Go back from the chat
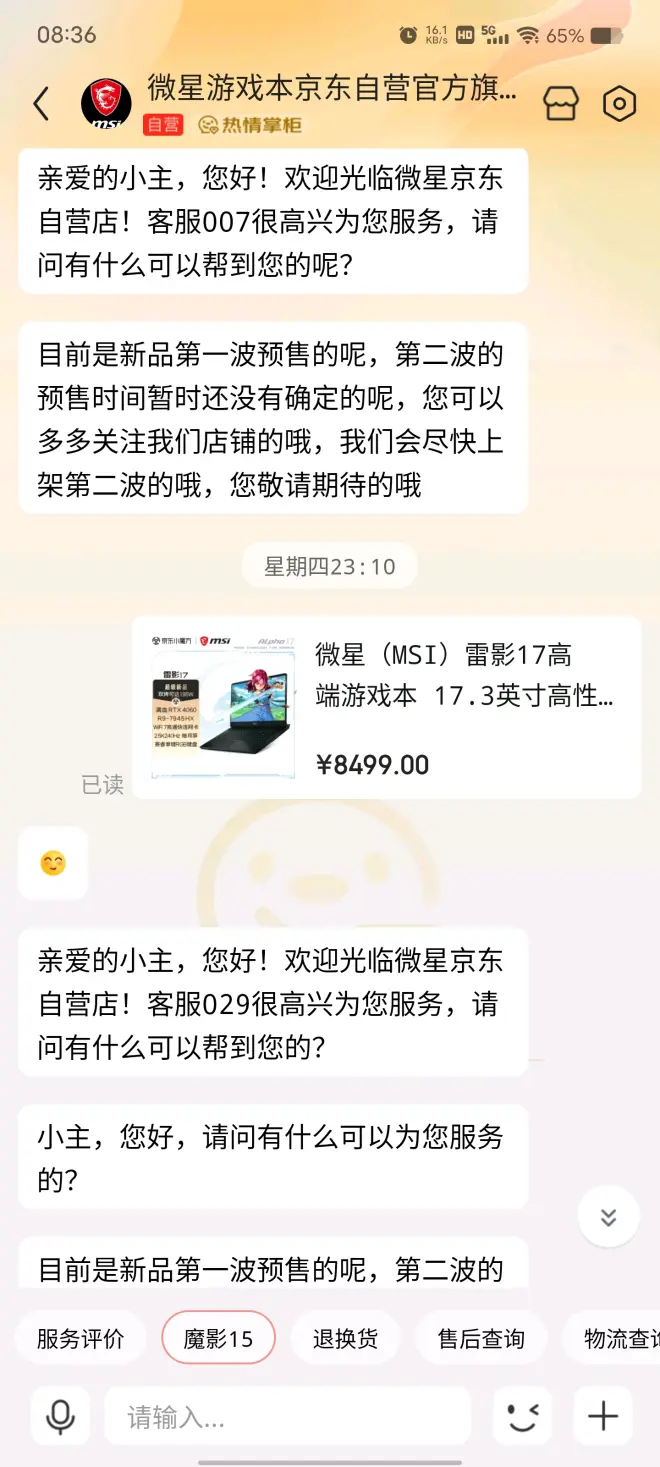This screenshot has height=1467, width=660. pos(41,104)
